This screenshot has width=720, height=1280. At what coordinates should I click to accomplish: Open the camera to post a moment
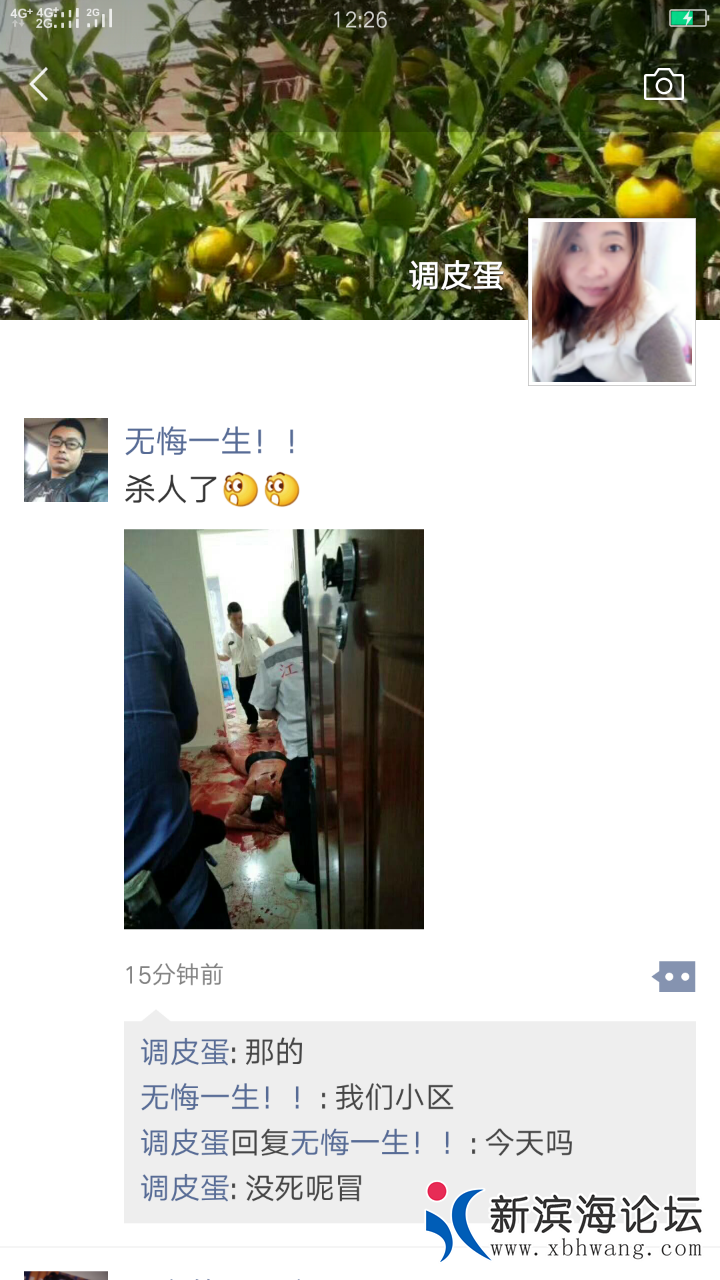[663, 85]
